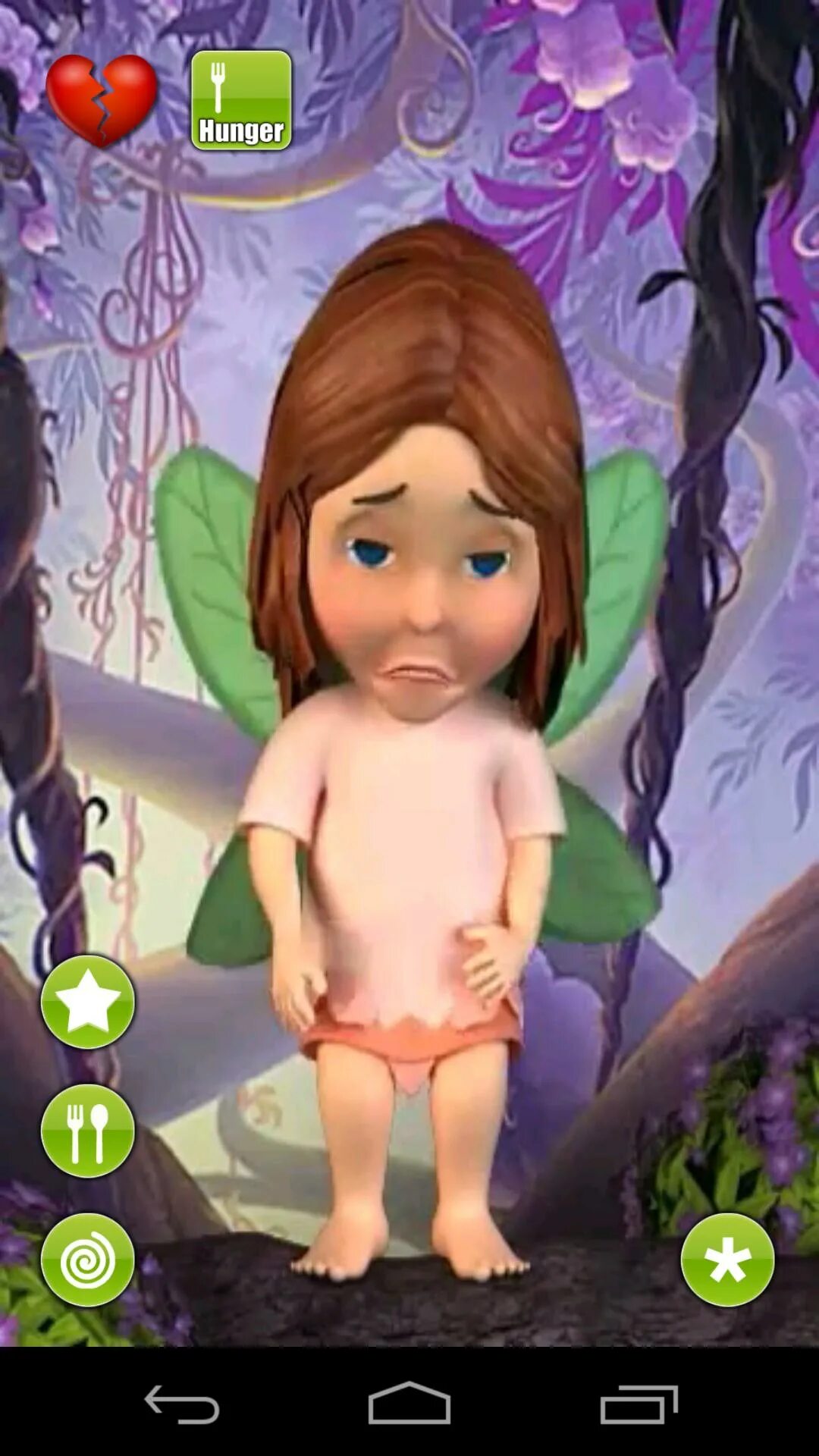Open the star button
The image size is (819, 1456).
pyautogui.click(x=88, y=1002)
